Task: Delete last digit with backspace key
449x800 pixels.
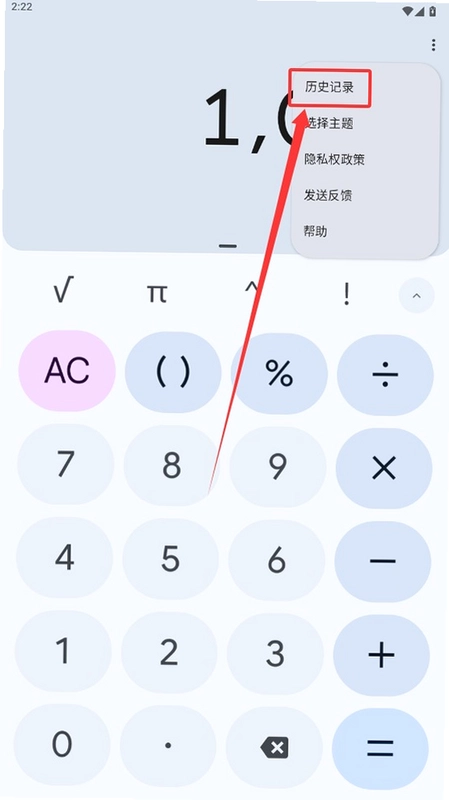Action: [275, 747]
